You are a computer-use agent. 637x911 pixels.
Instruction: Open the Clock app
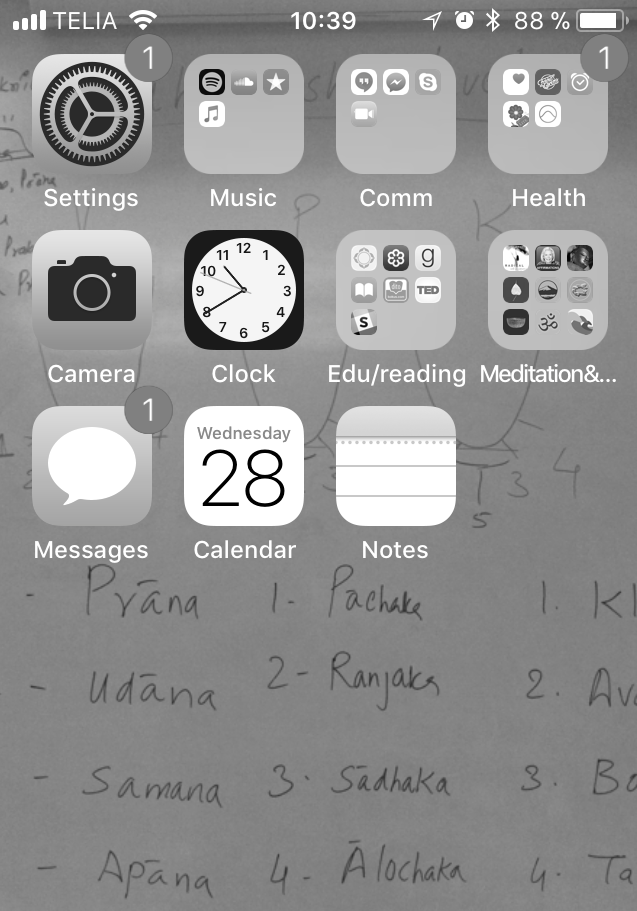coord(244,290)
